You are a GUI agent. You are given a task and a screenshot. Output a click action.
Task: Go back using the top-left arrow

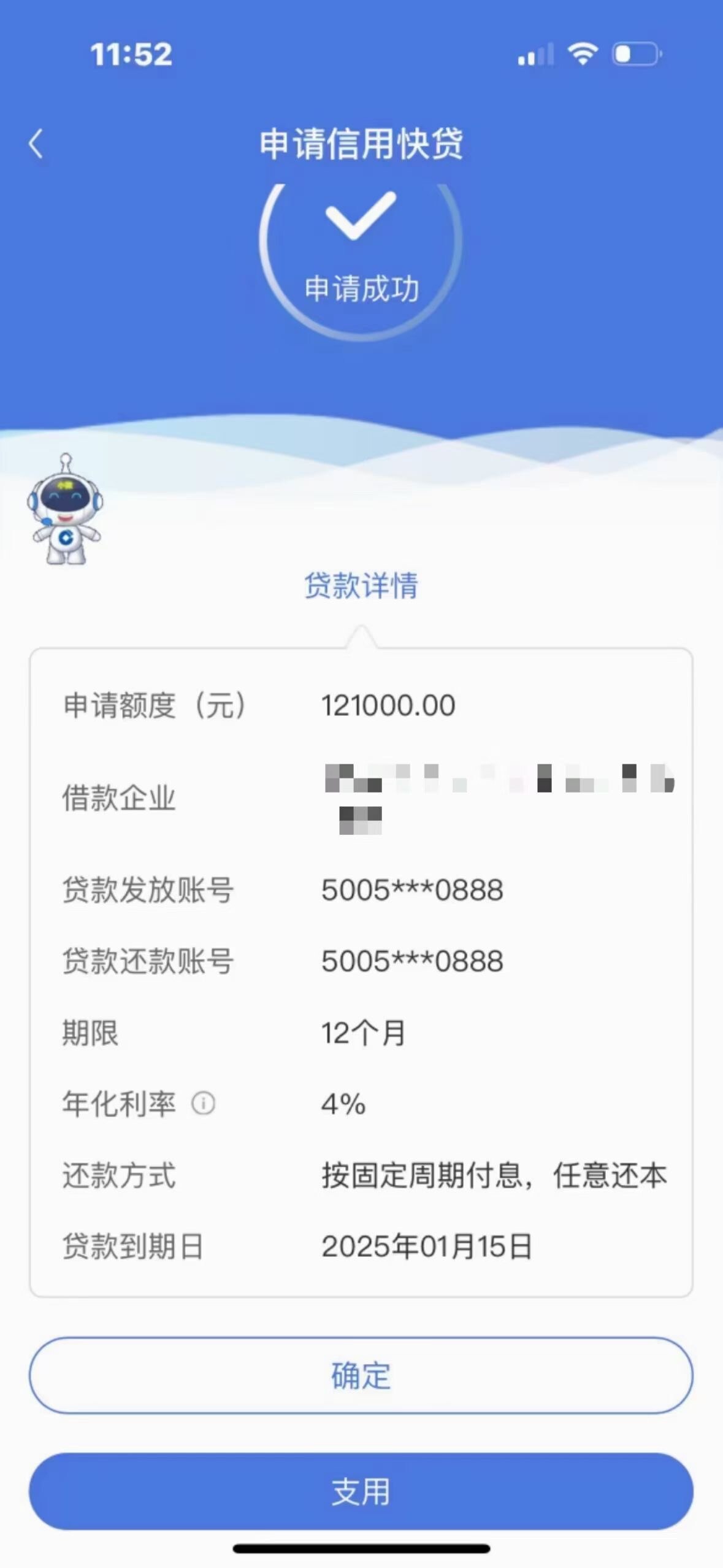click(x=36, y=144)
